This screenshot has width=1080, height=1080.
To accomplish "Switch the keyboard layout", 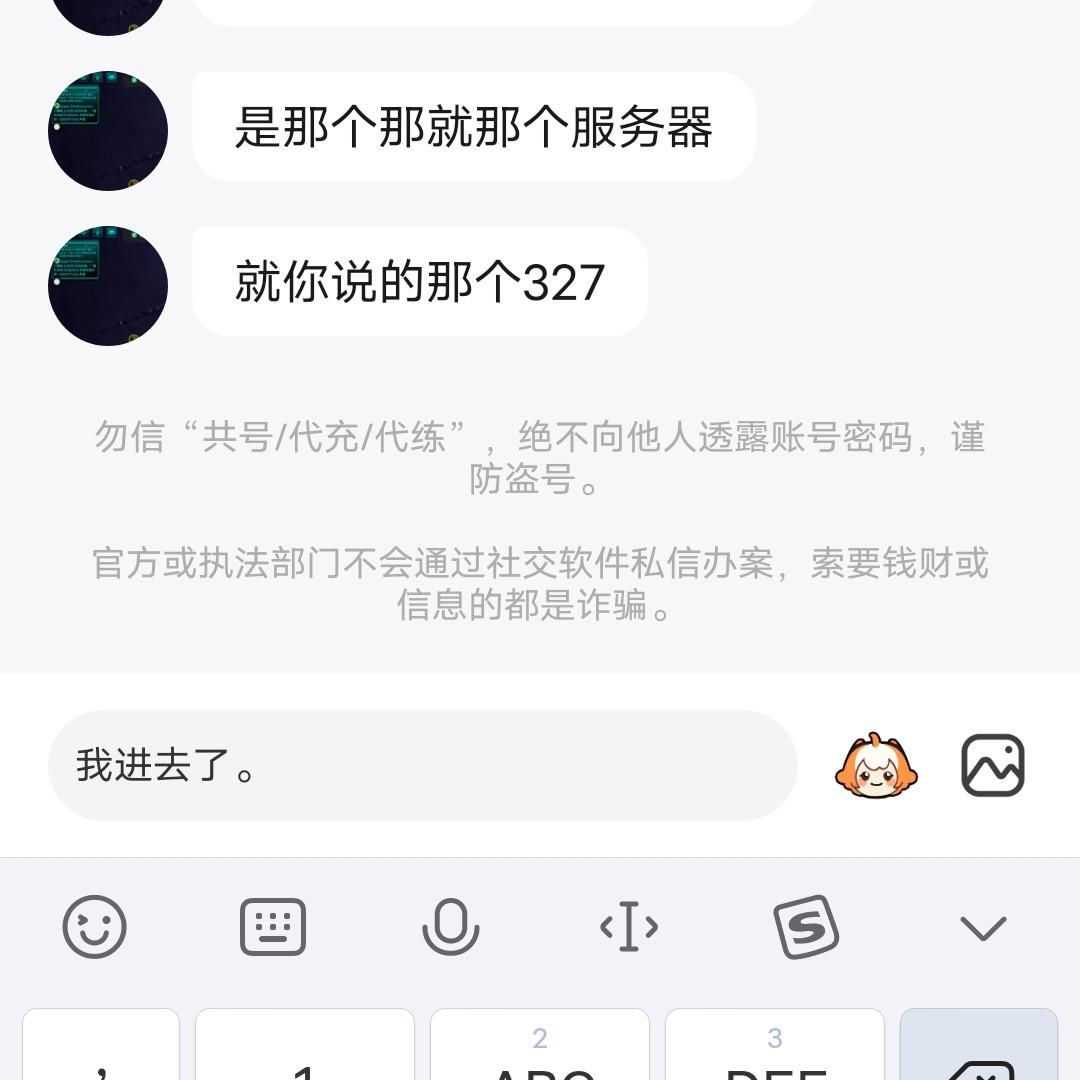I will point(272,927).
